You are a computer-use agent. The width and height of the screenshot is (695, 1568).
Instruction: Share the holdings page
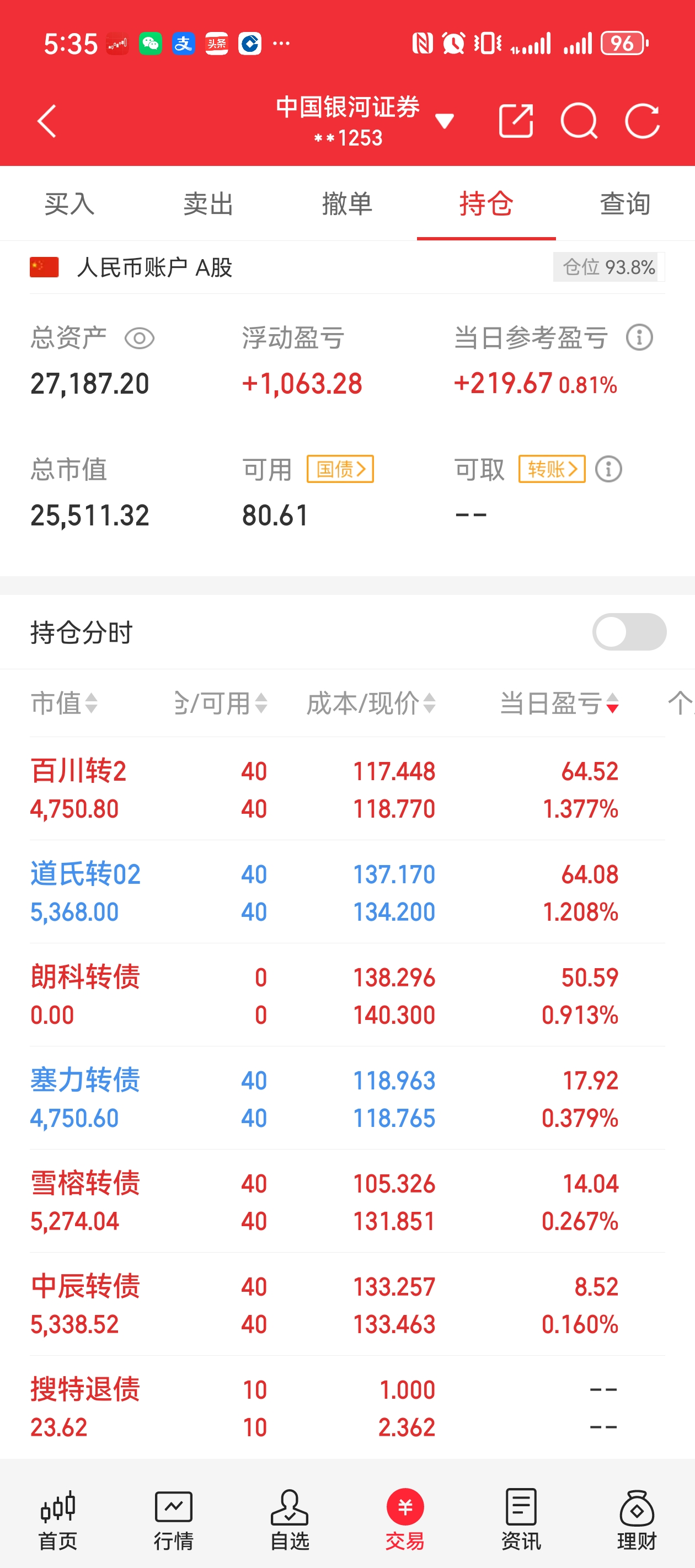(516, 121)
